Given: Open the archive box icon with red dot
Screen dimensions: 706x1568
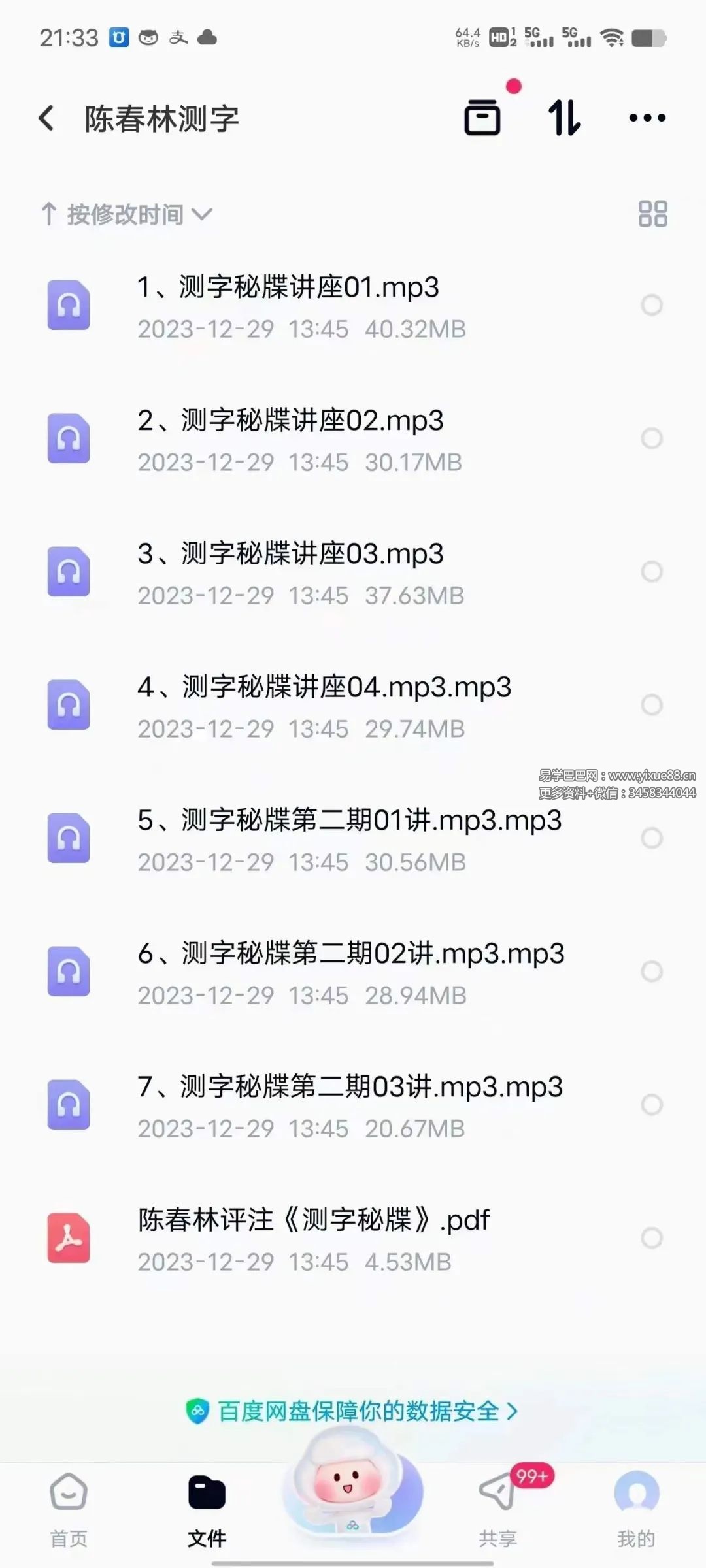Looking at the screenshot, I should click(x=482, y=118).
